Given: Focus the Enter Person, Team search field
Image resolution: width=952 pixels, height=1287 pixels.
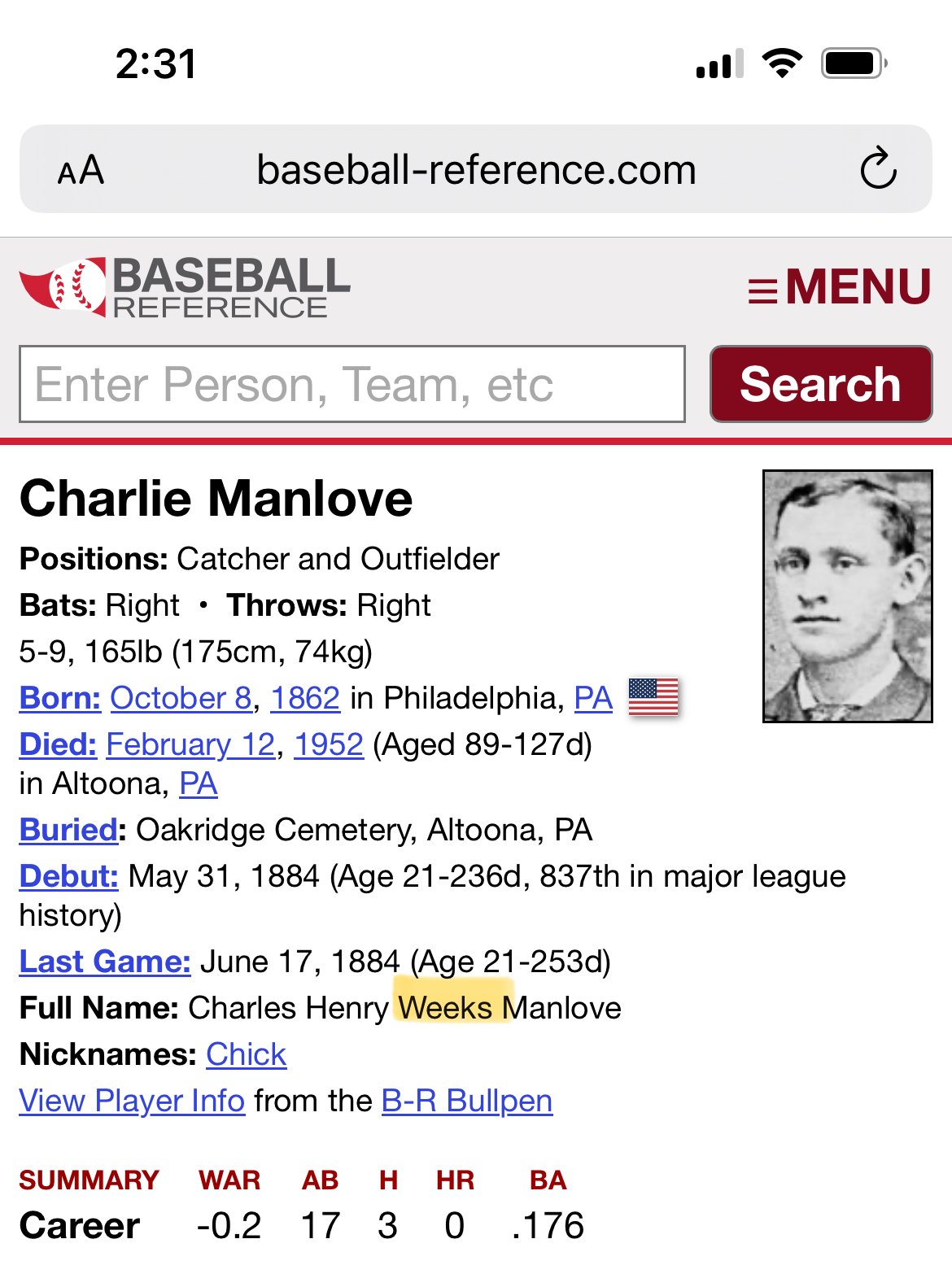Looking at the screenshot, I should [352, 384].
